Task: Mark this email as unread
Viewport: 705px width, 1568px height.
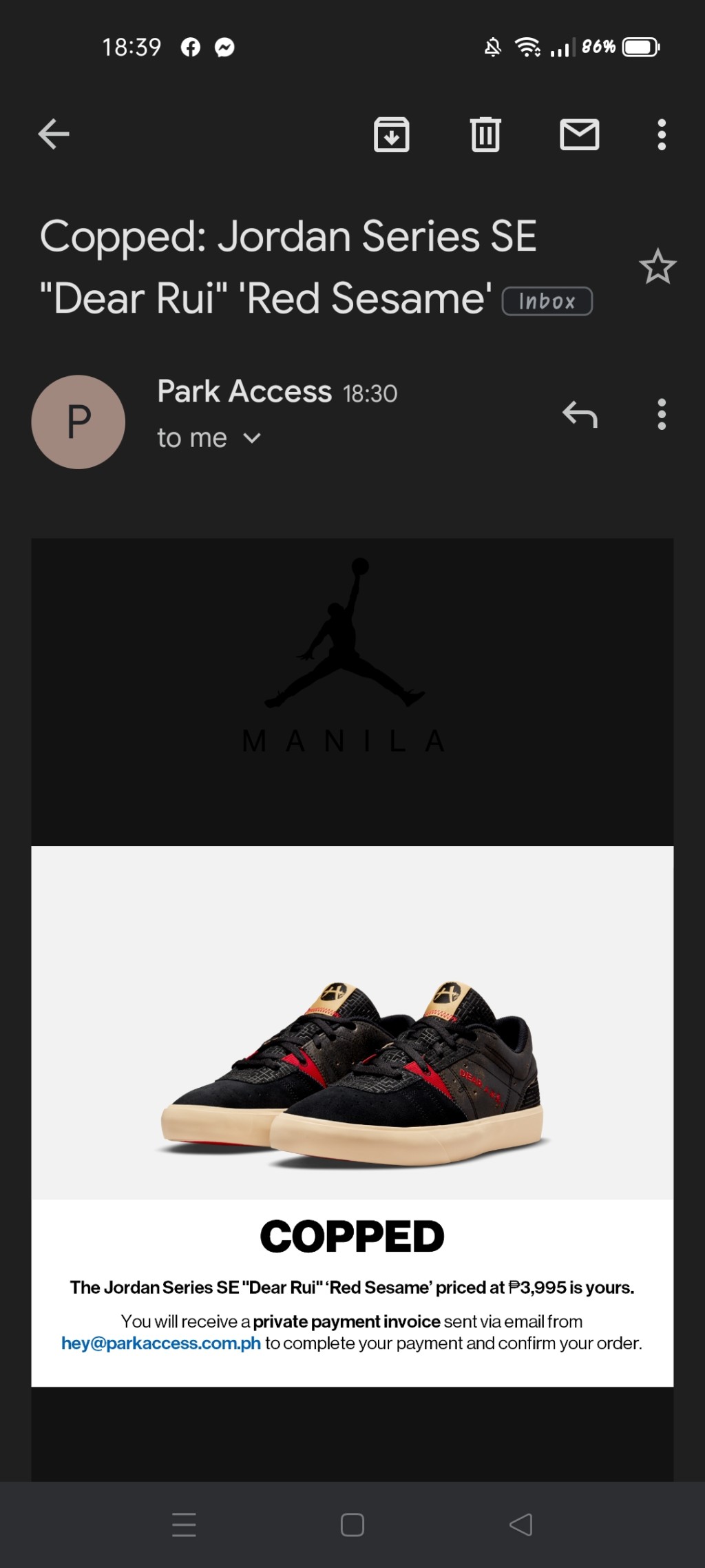Action: pos(579,134)
